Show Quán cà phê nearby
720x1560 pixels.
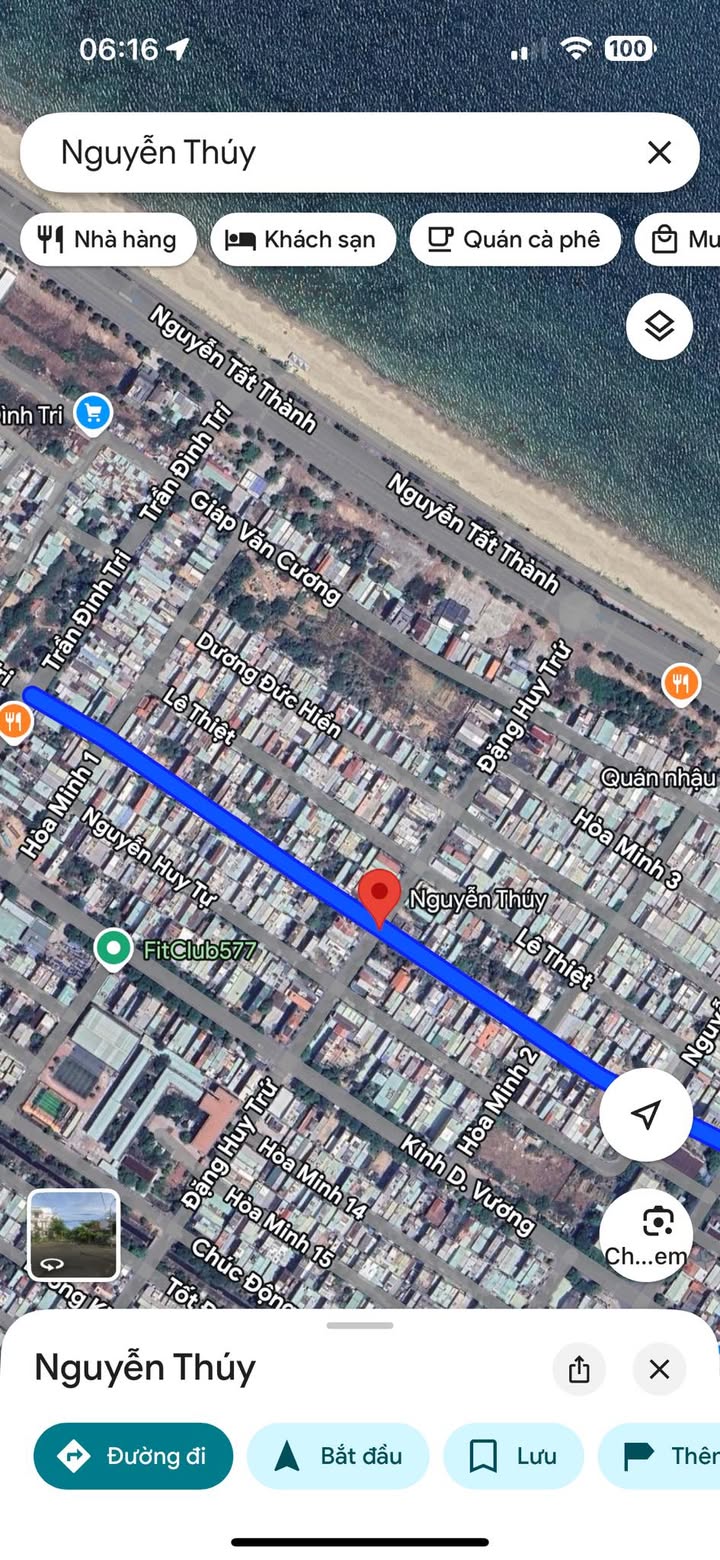[x=514, y=239]
